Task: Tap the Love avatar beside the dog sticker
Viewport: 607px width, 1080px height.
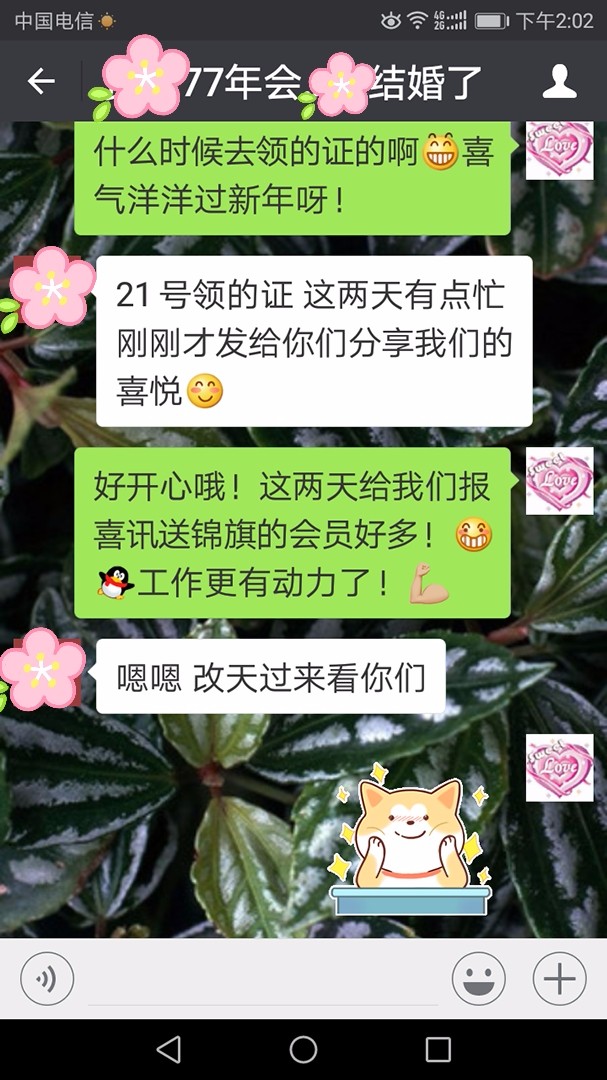Action: (x=559, y=767)
